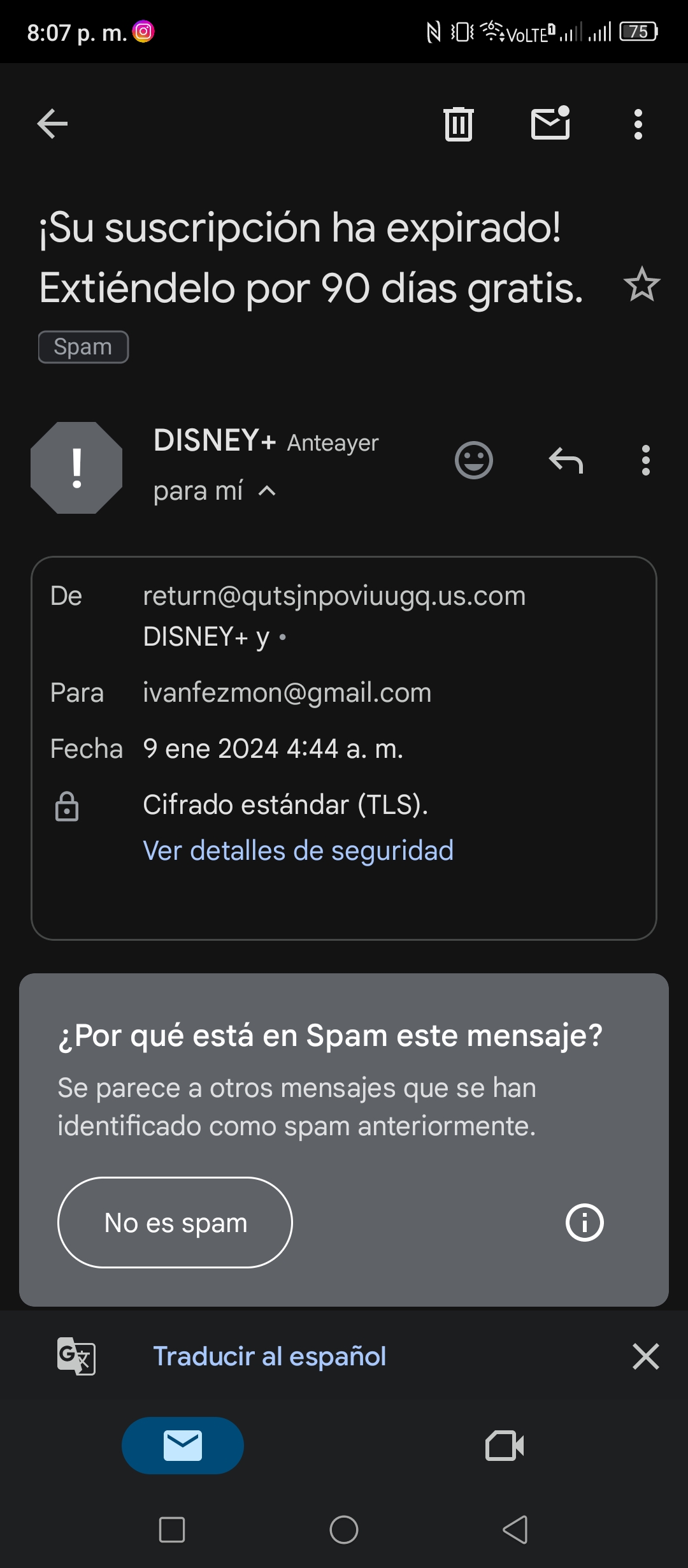Add an emoji reaction to the message
The width and height of the screenshot is (688, 1568).
474,460
